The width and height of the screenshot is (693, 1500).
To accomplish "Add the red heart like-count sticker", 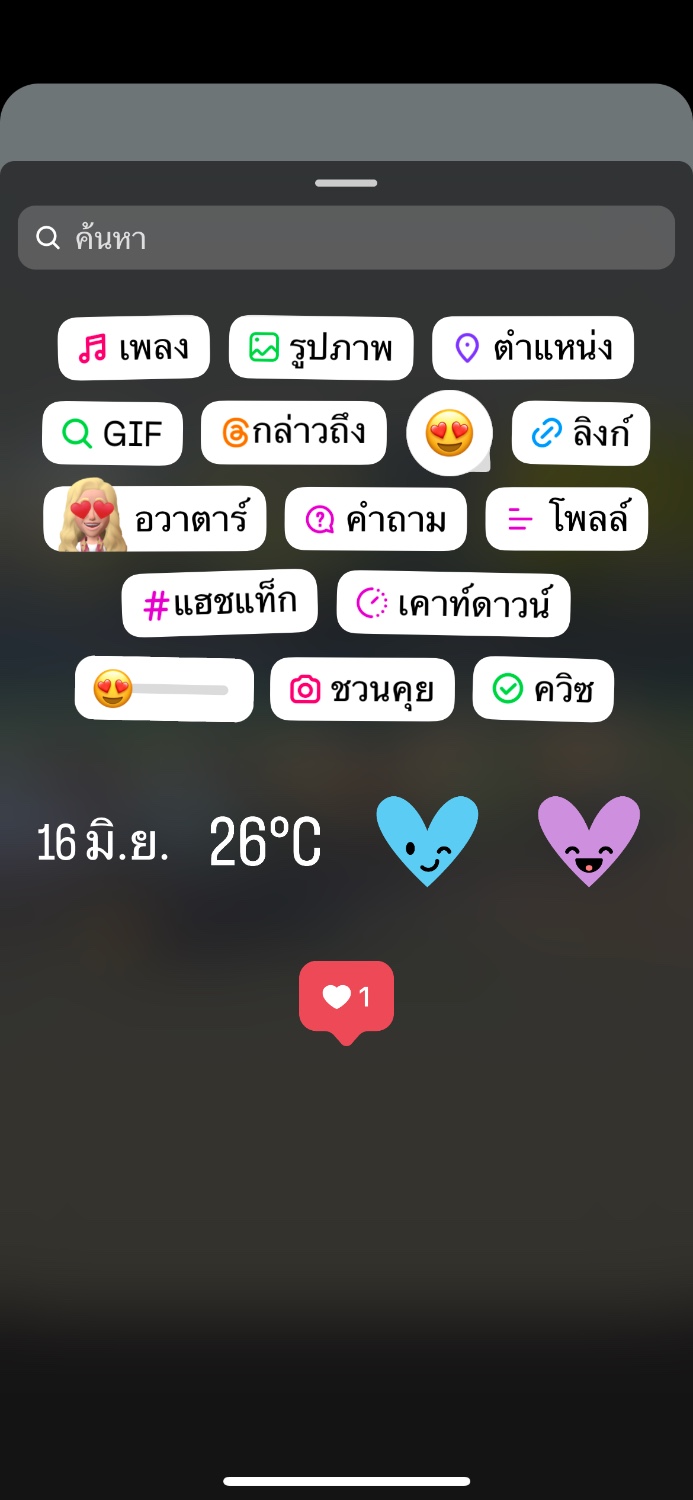I will coord(346,999).
